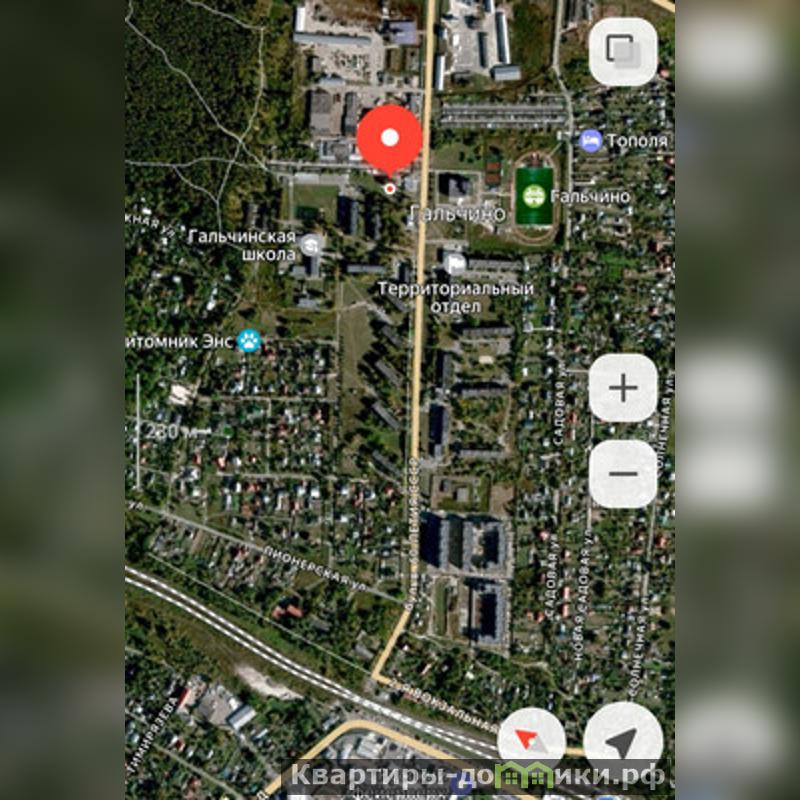Image resolution: width=800 pixels, height=800 pixels.
Task: Zoom in with the plus button
Action: coord(623,388)
